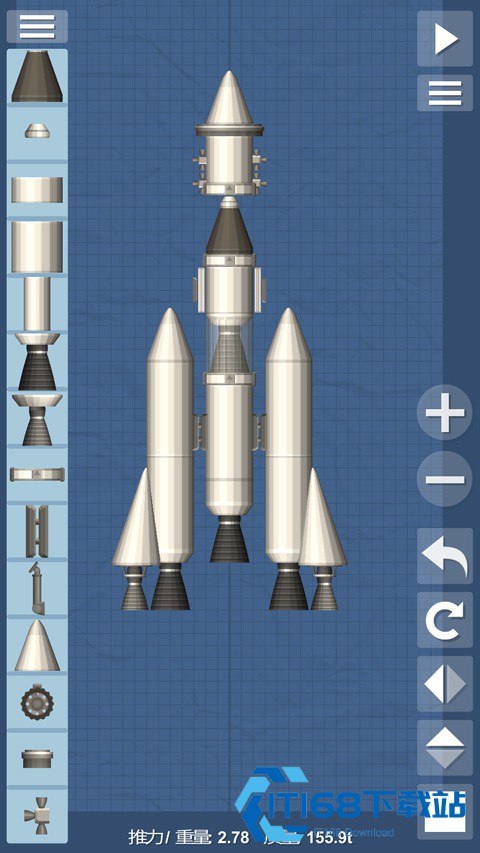Select the side separator part

coord(37,531)
